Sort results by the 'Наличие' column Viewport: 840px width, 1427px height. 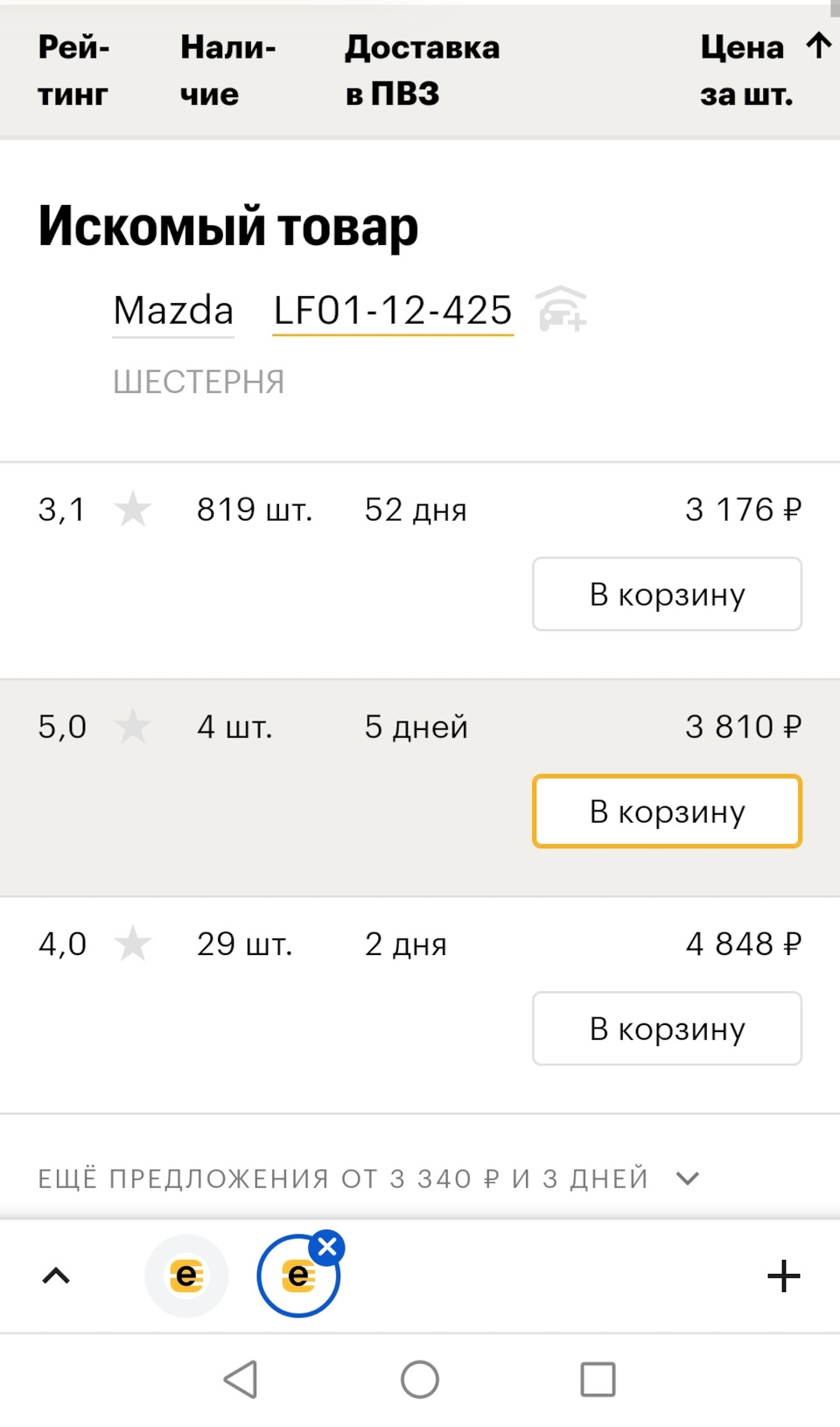point(227,70)
